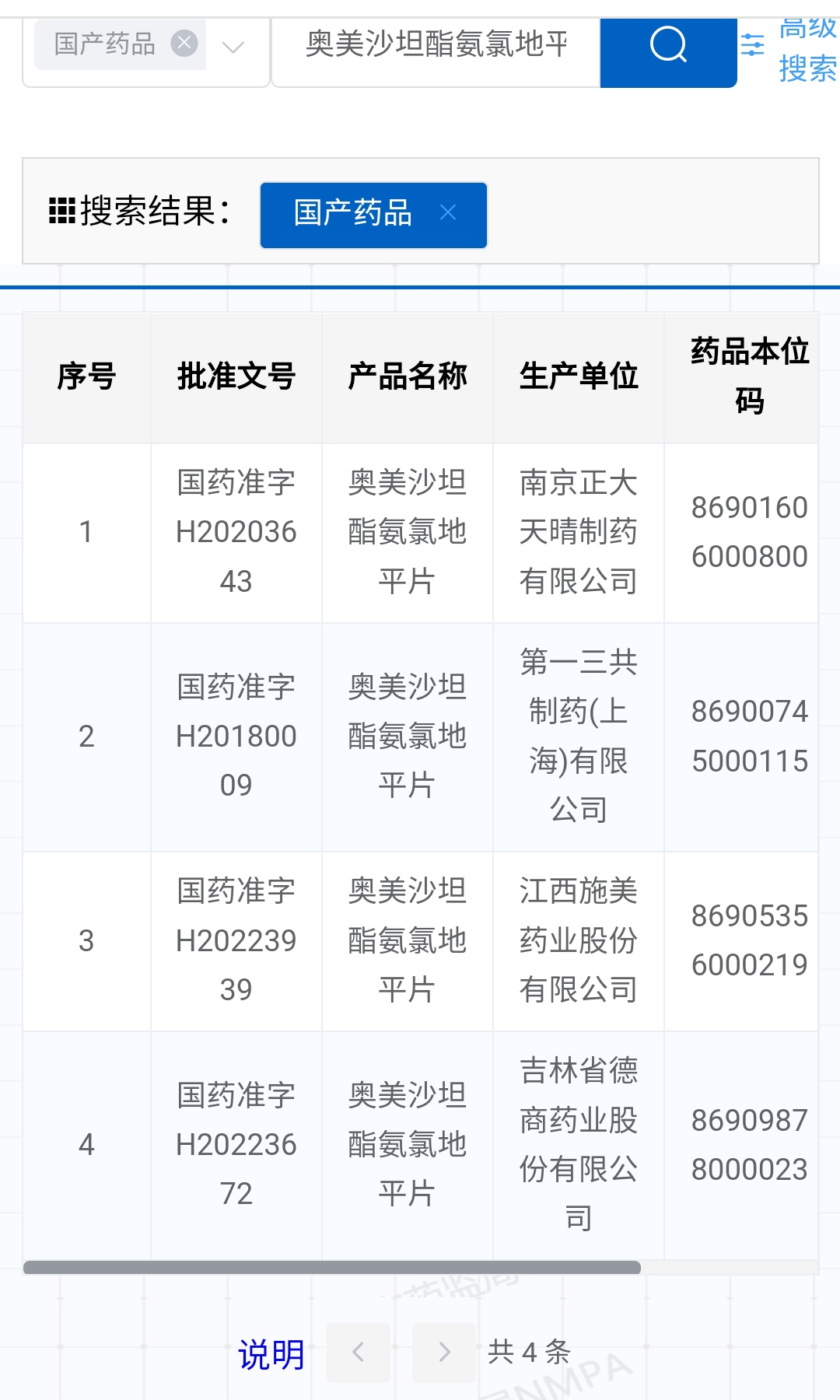
Task: Clear the 国产药品 category selection
Action: pos(184,43)
